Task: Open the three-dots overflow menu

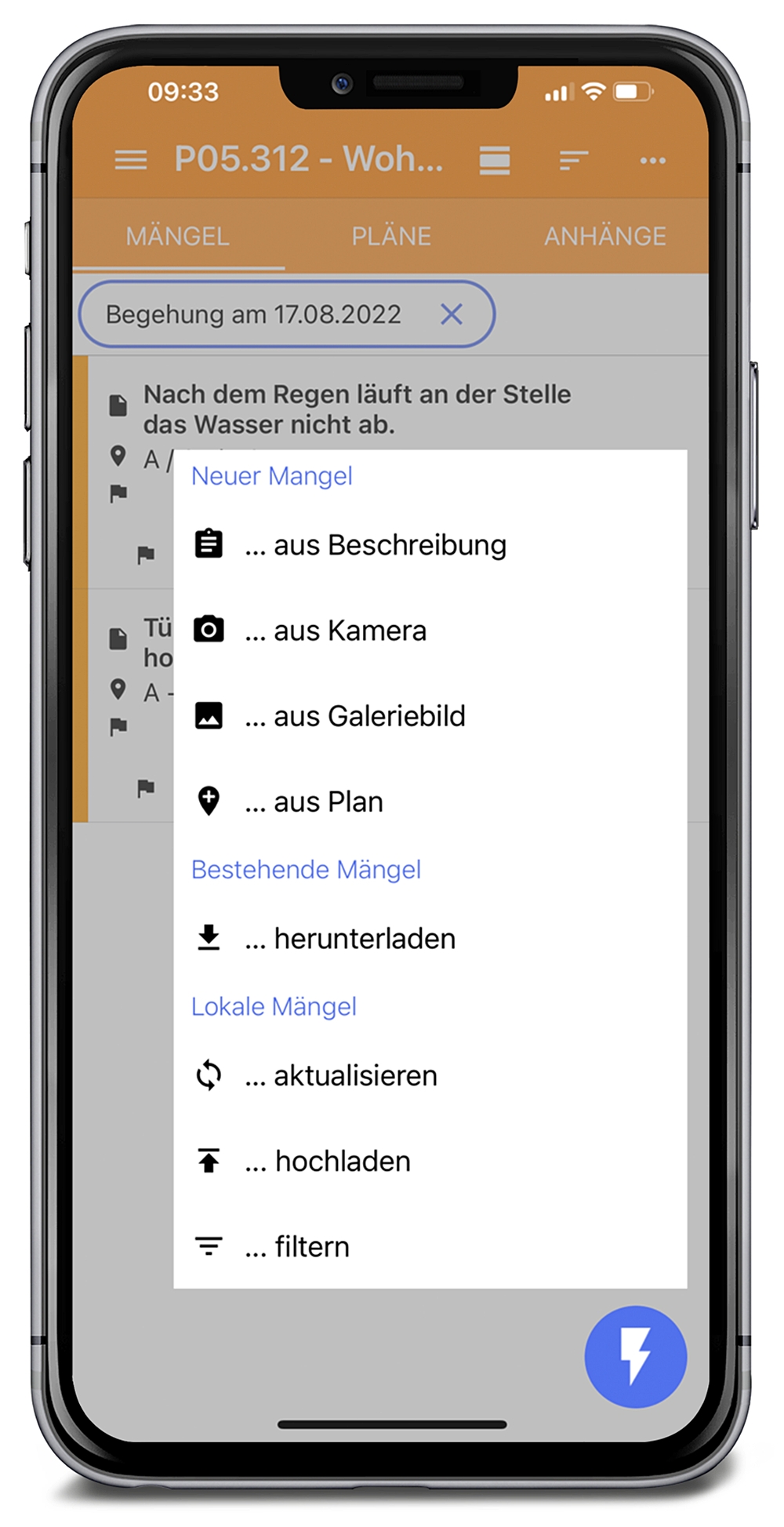Action: pos(652,160)
